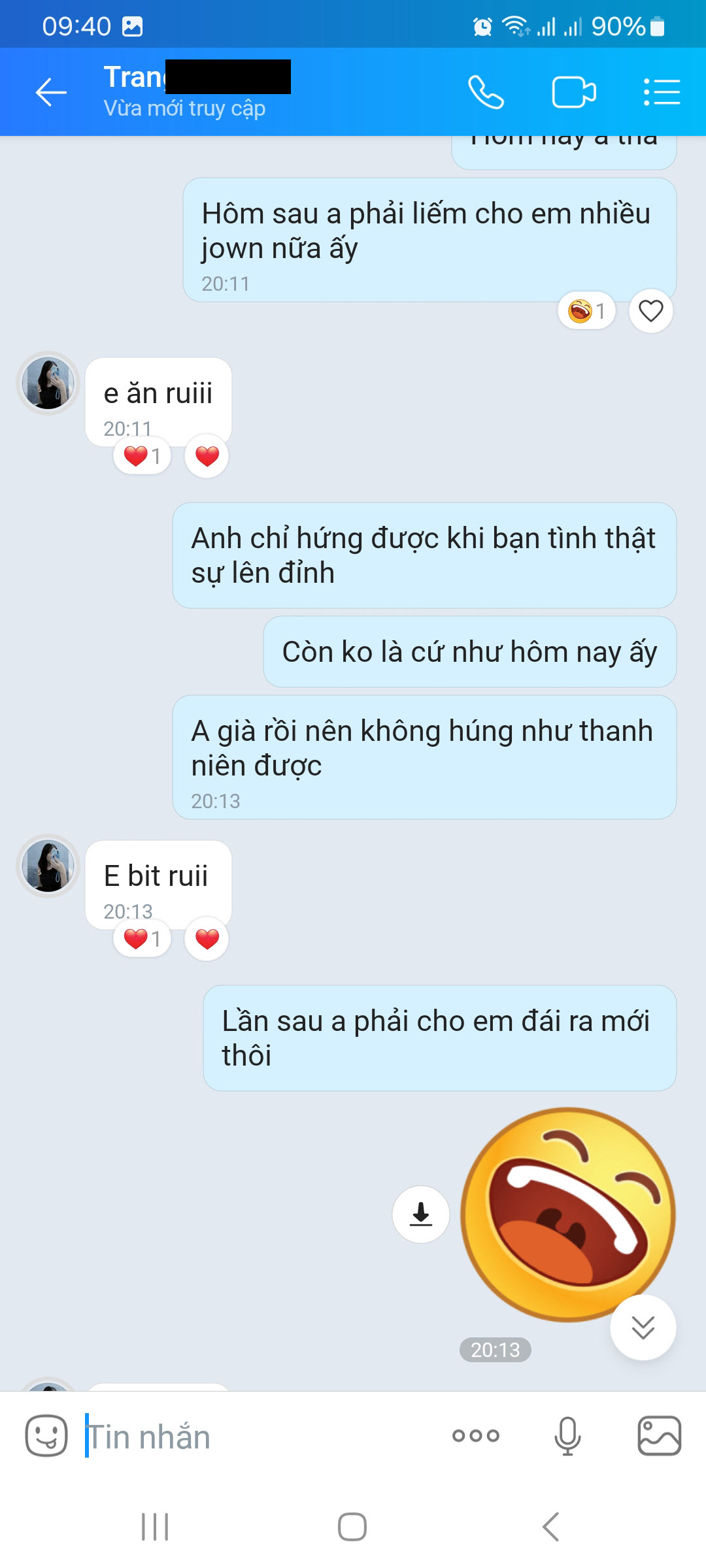Go back from this chat
The image size is (706, 1568).
point(51,92)
